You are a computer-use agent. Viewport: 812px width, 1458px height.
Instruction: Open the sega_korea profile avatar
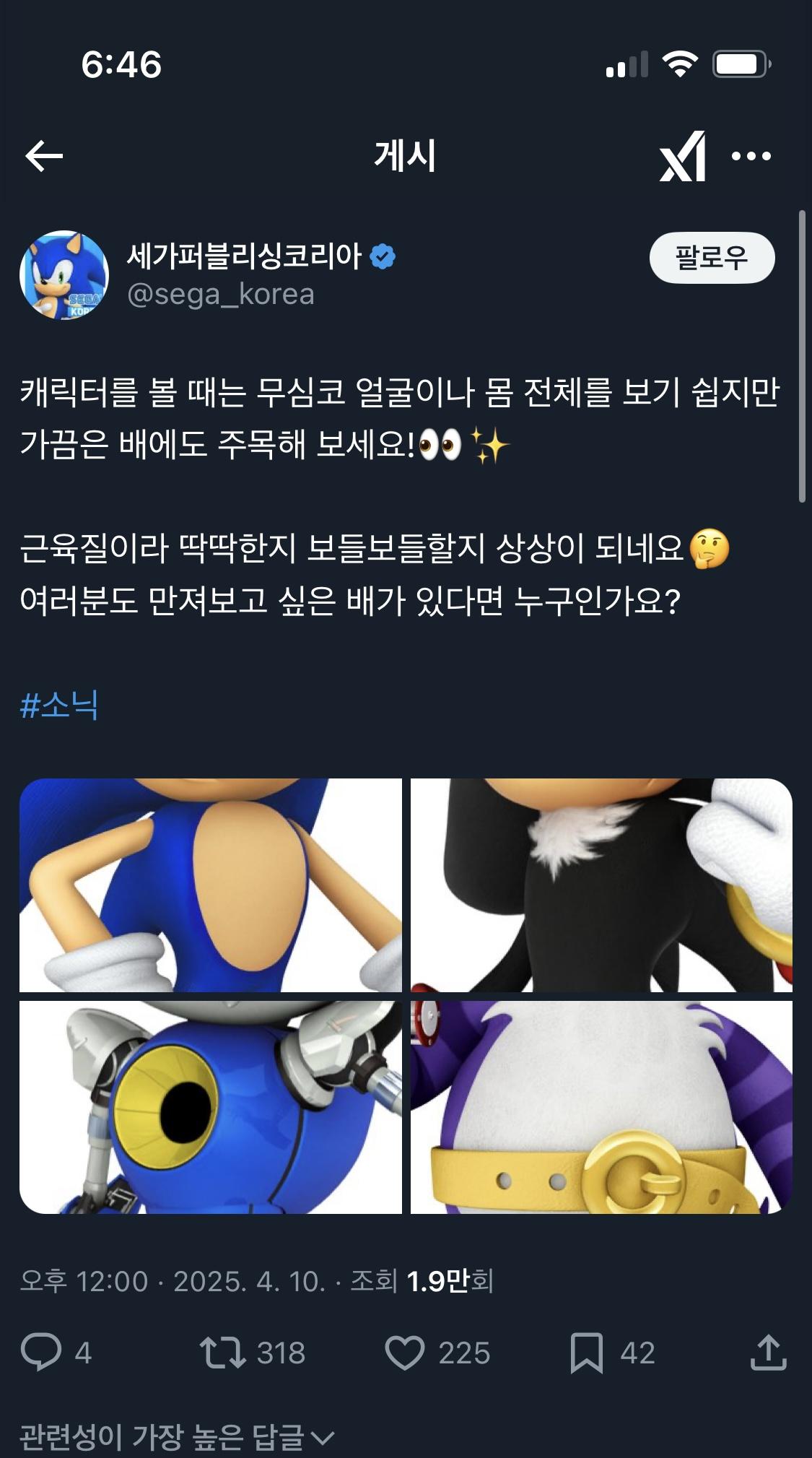(x=64, y=275)
